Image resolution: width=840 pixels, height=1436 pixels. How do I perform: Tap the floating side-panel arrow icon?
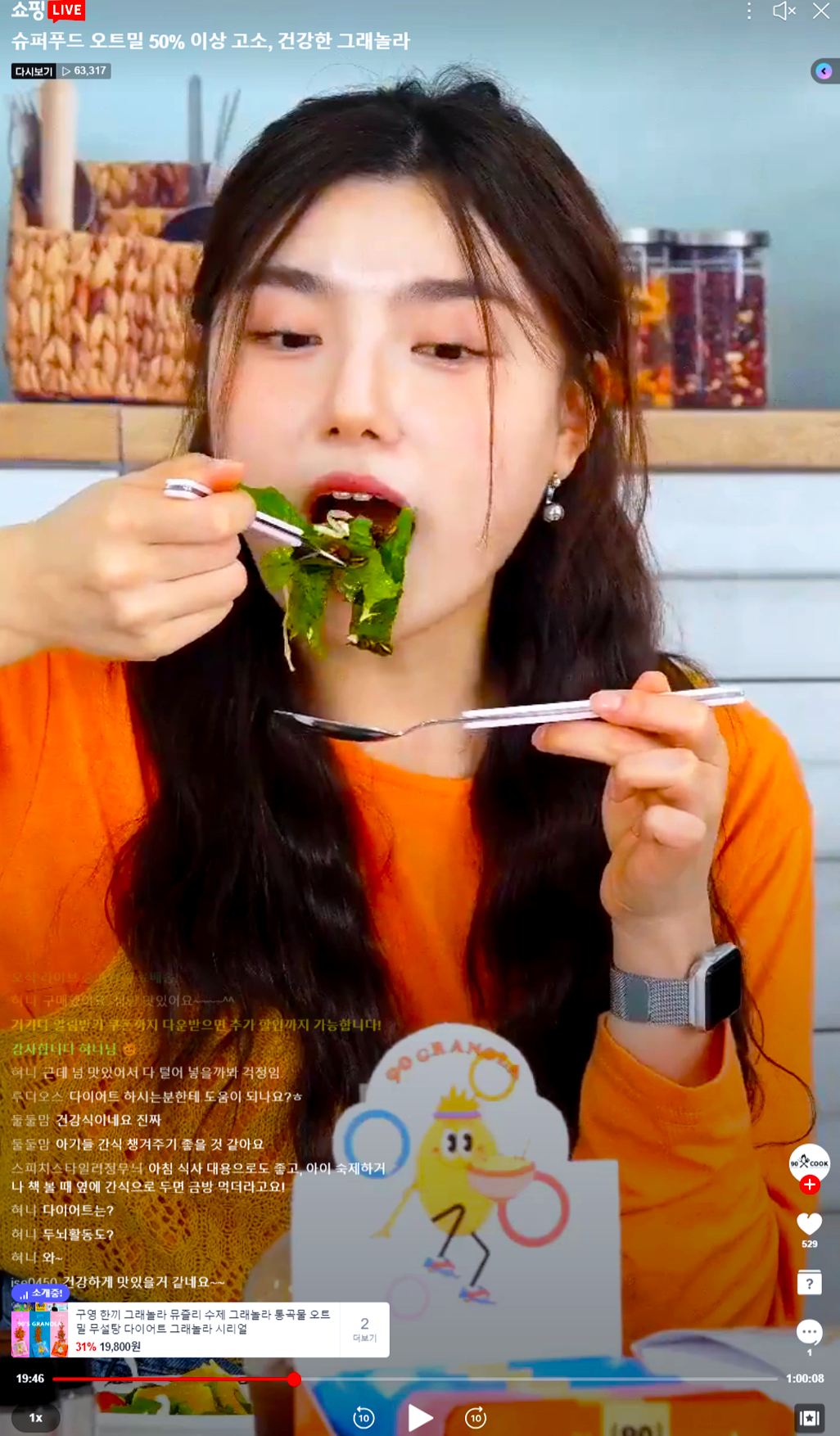824,71
